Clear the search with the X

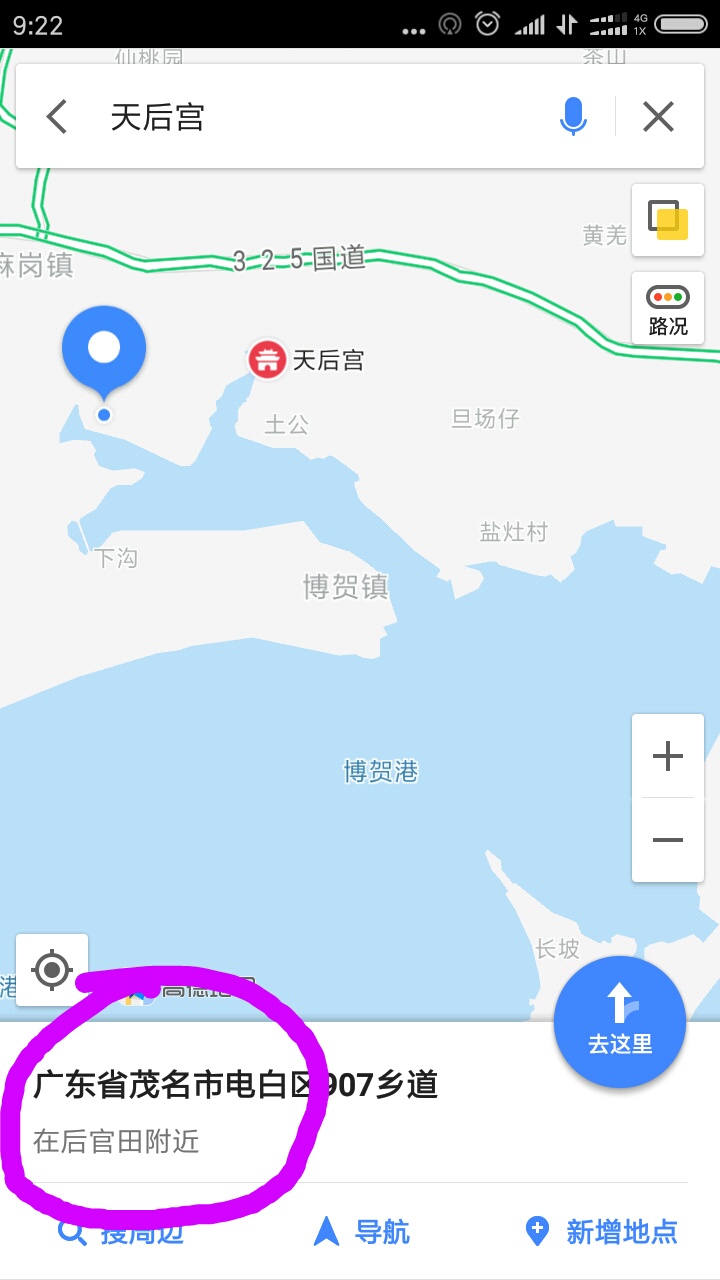tap(658, 118)
